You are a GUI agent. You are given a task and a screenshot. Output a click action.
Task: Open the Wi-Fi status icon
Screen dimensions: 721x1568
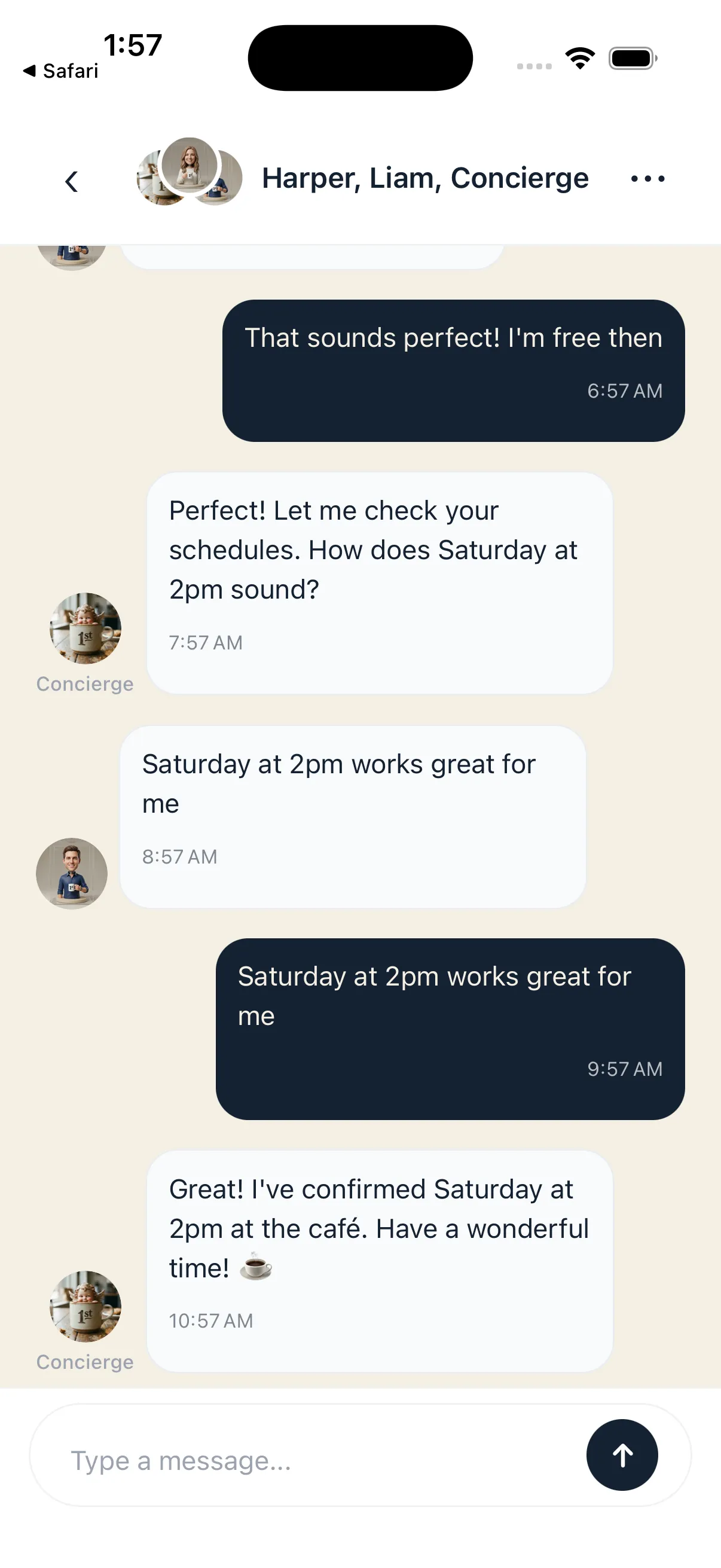point(579,57)
